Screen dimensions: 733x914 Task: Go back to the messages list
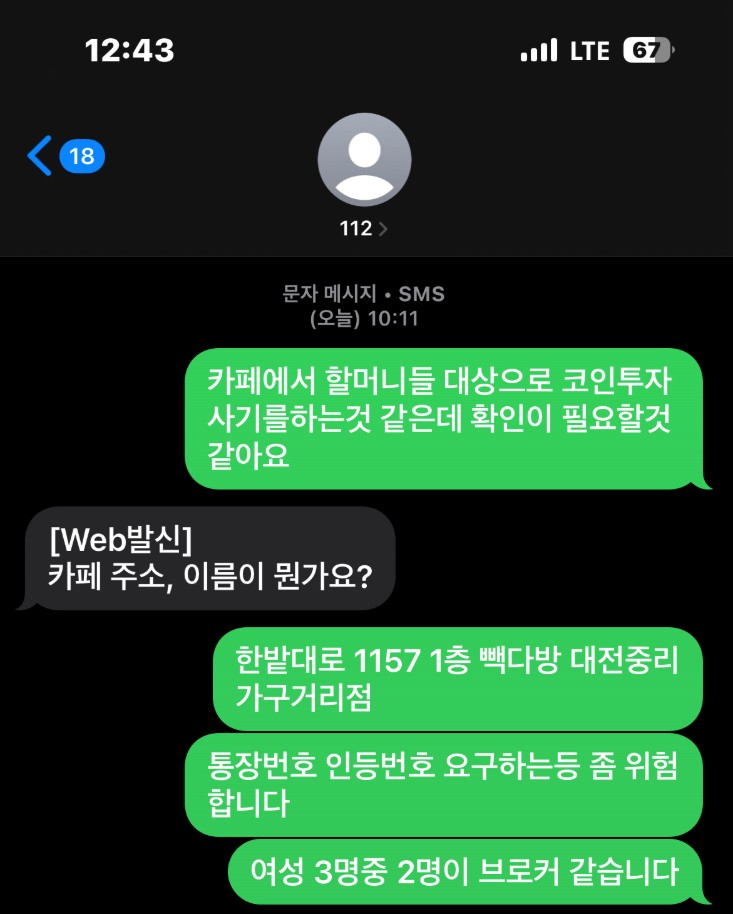tap(40, 156)
